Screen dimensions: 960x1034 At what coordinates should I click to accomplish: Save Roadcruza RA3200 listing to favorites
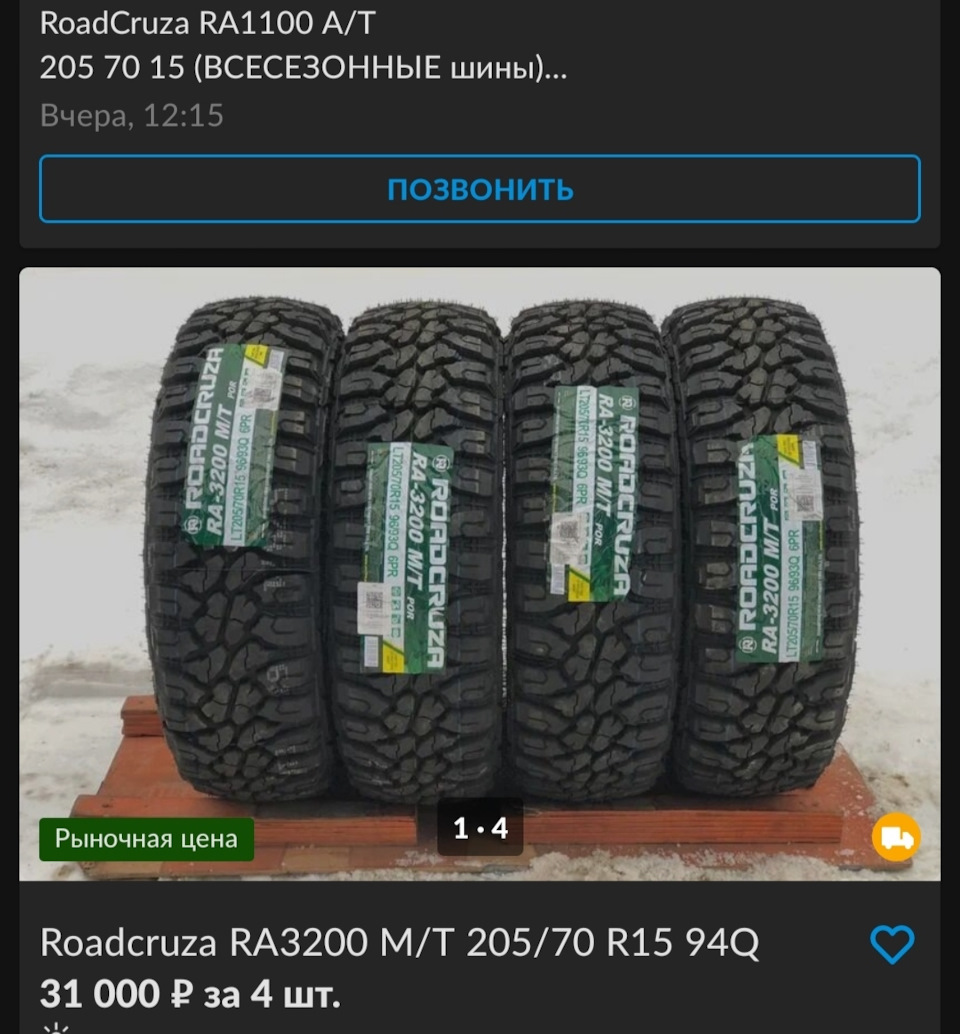[x=892, y=944]
